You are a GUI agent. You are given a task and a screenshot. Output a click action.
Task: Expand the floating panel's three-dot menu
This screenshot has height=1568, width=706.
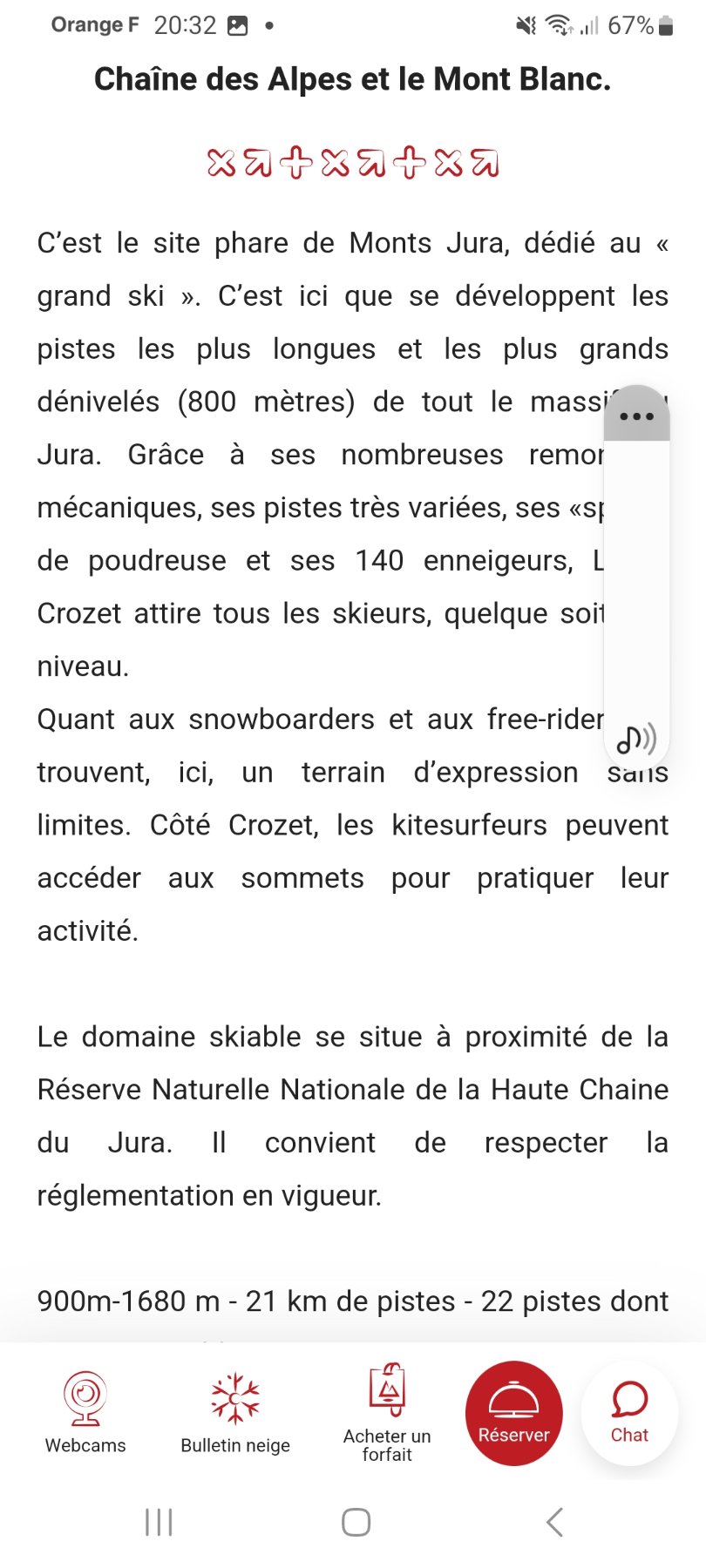pos(636,416)
